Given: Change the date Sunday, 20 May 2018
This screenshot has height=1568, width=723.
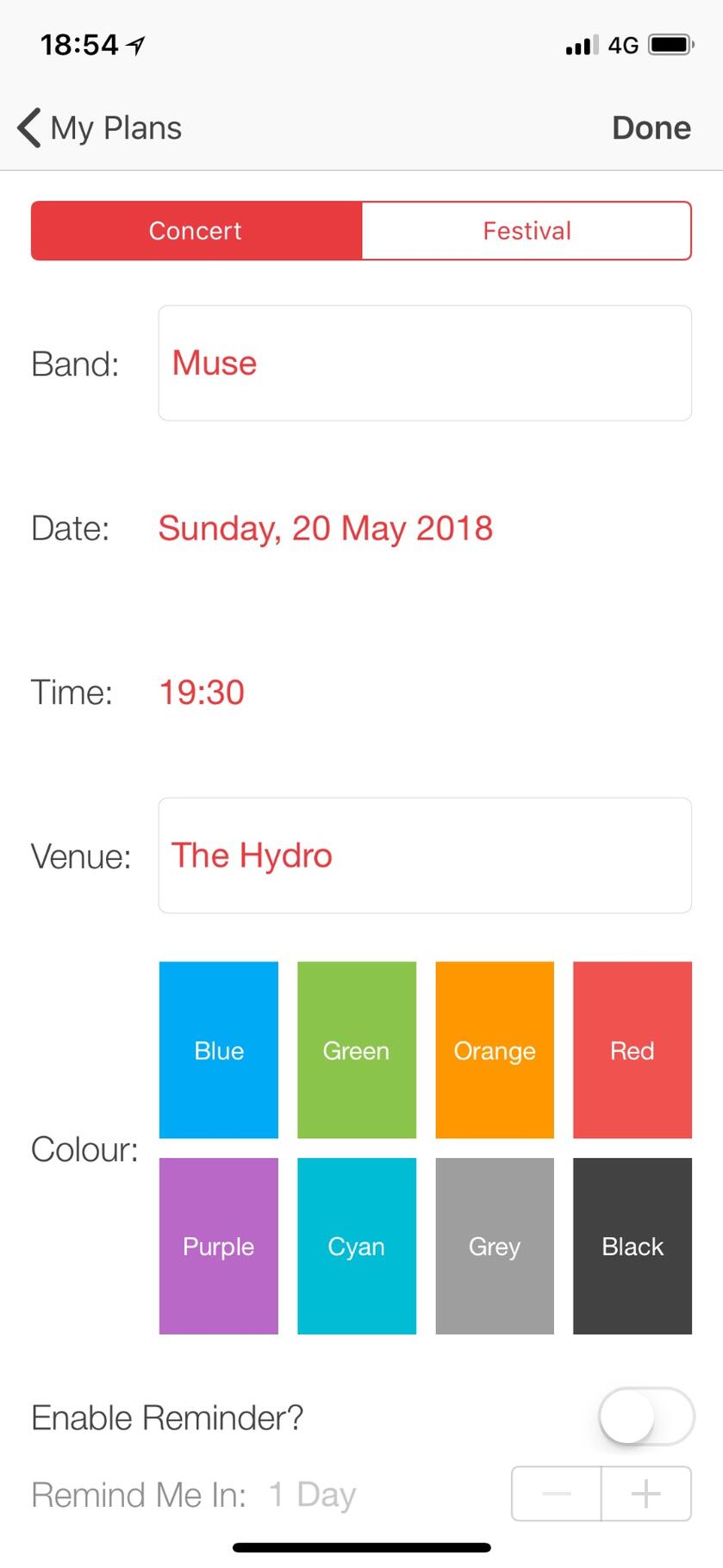Looking at the screenshot, I should coord(325,528).
